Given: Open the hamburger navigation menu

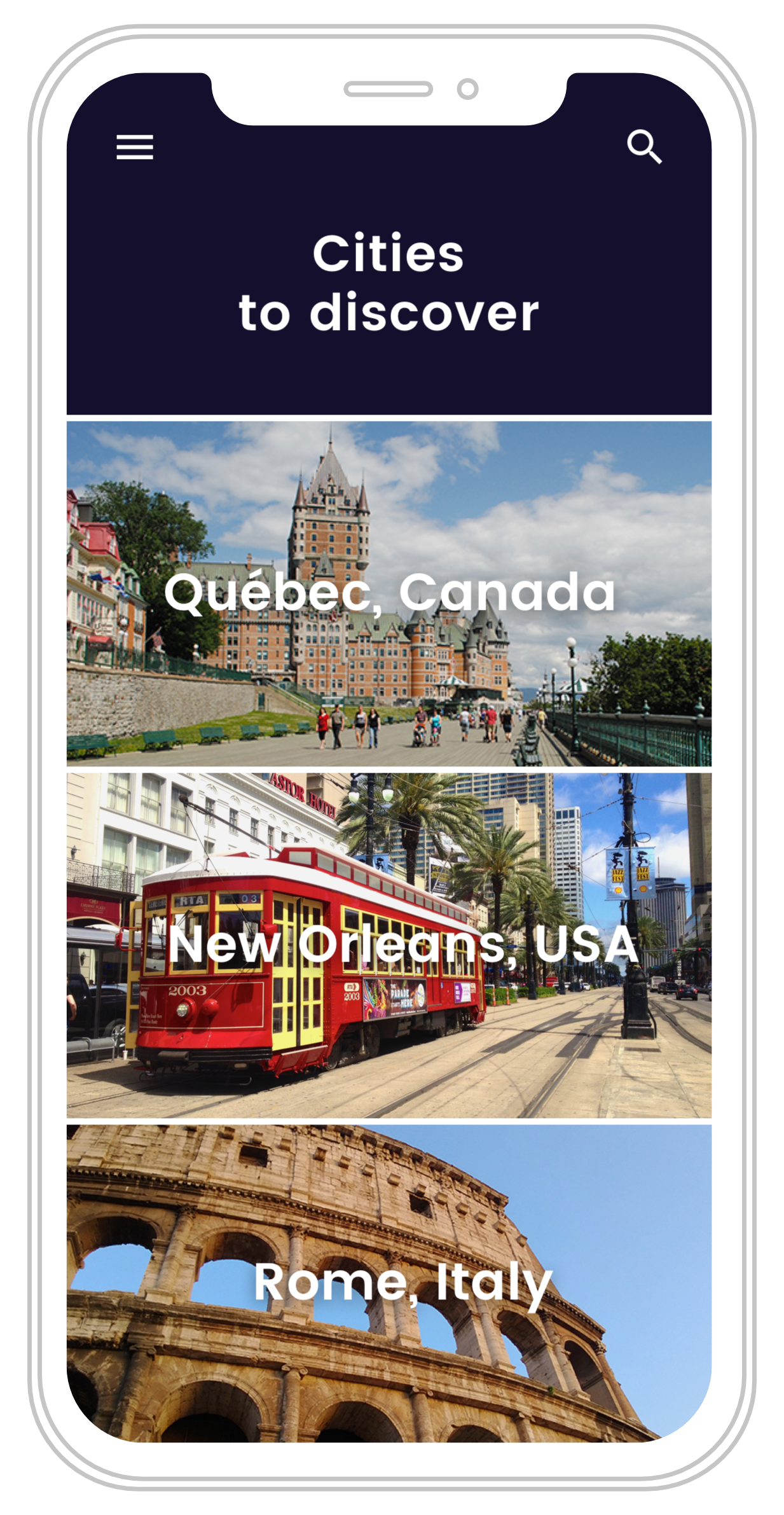Looking at the screenshot, I should point(135,147).
